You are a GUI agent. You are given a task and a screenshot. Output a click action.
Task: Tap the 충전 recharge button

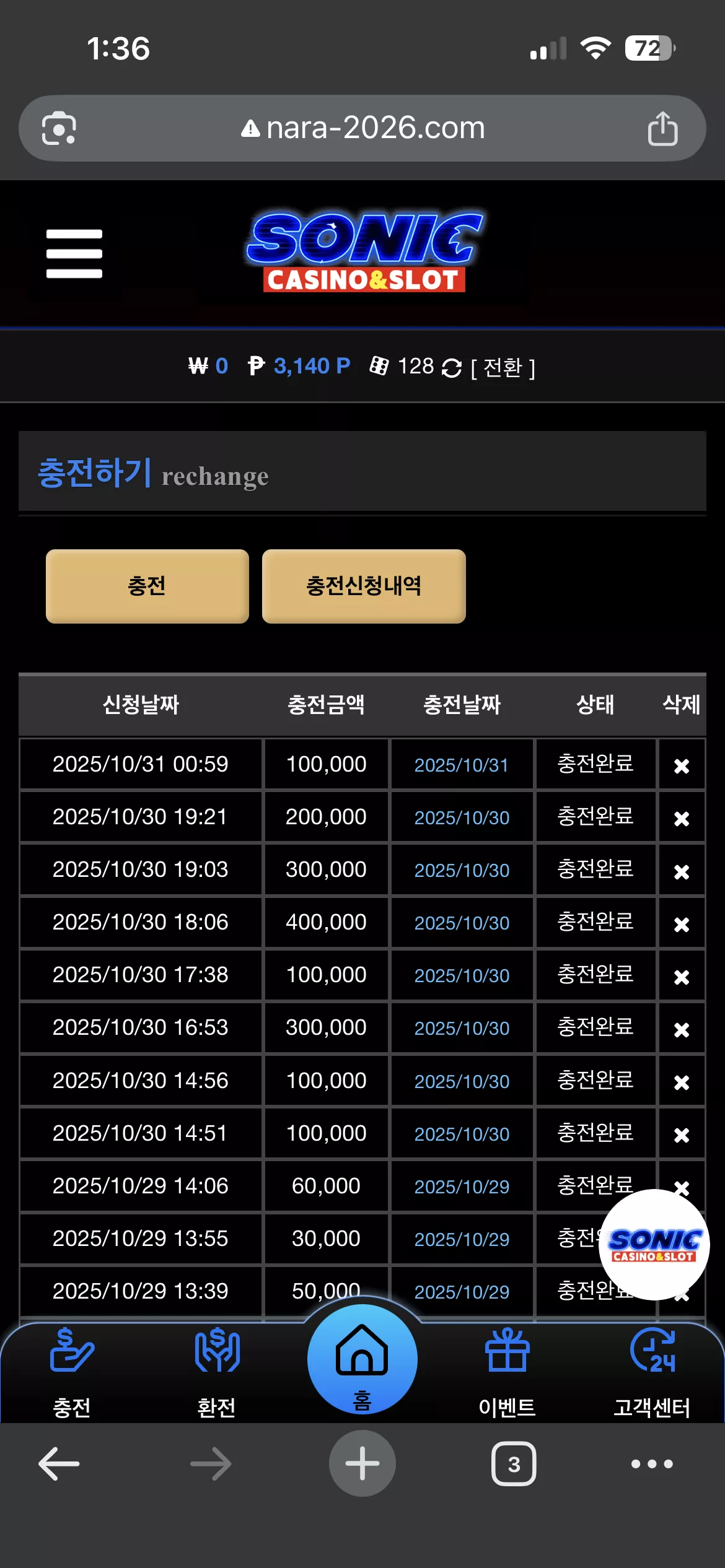(147, 586)
